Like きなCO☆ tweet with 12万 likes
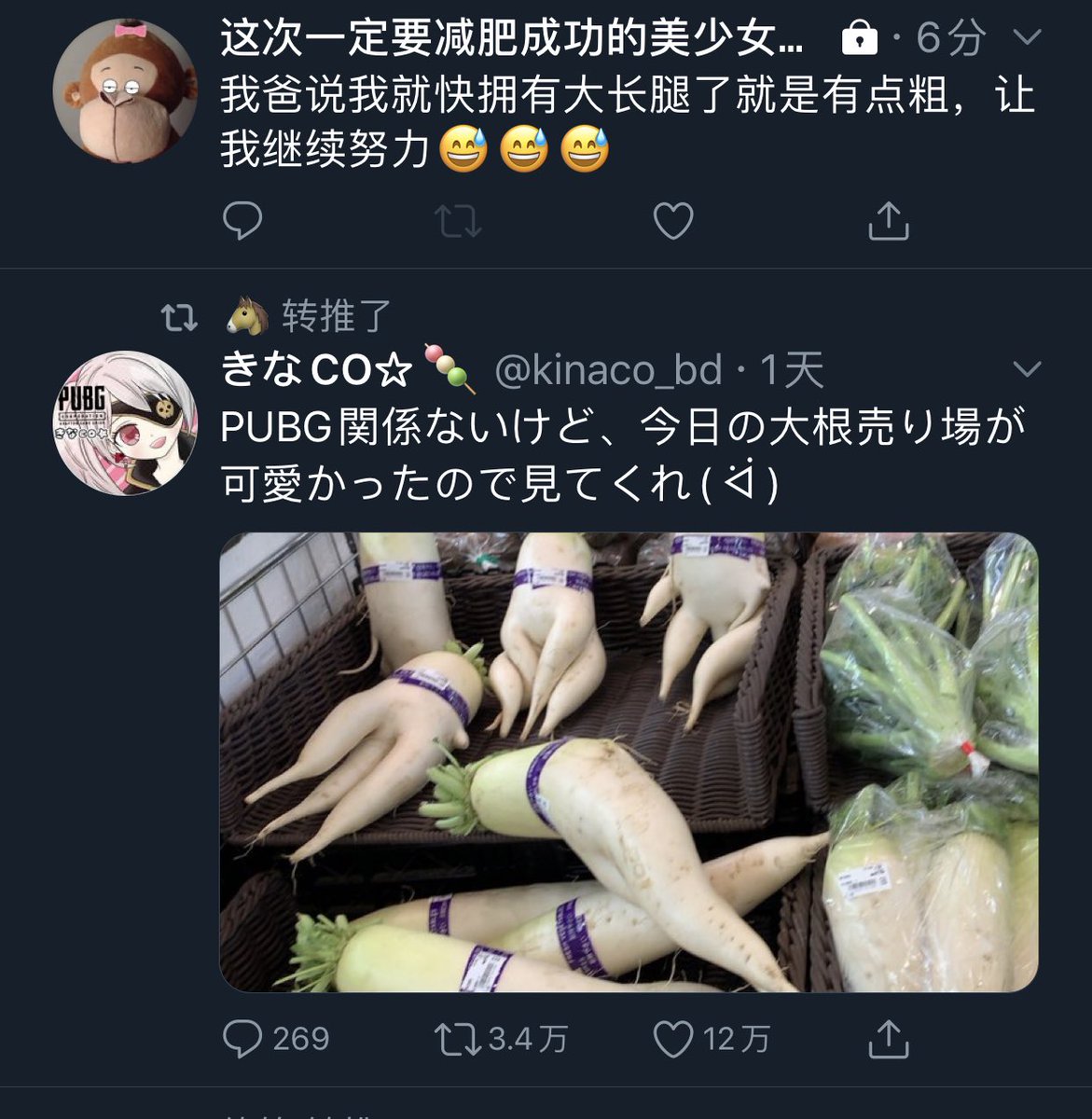 pyautogui.click(x=672, y=1039)
